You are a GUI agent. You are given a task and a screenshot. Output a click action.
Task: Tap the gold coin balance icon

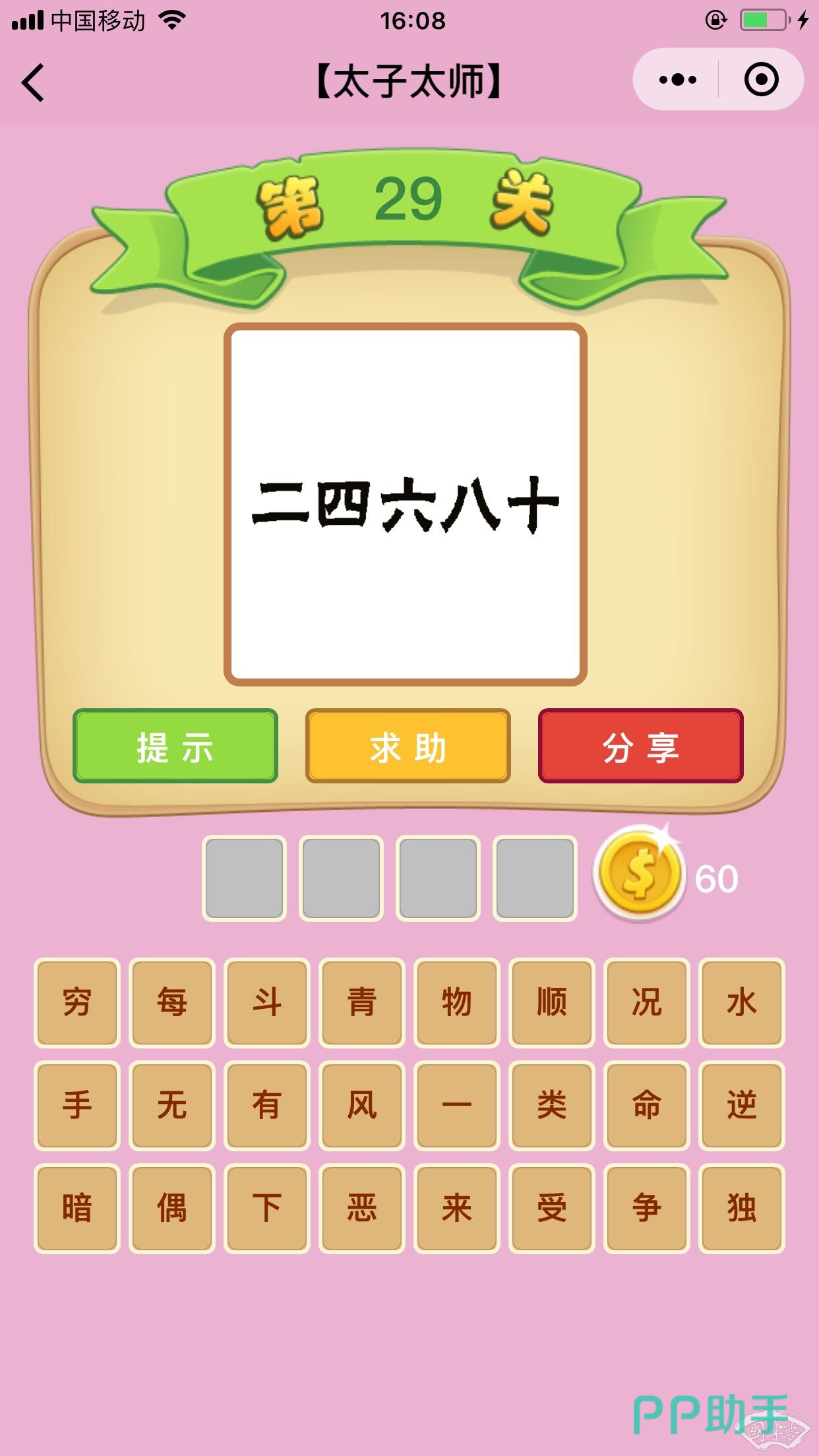point(640,875)
